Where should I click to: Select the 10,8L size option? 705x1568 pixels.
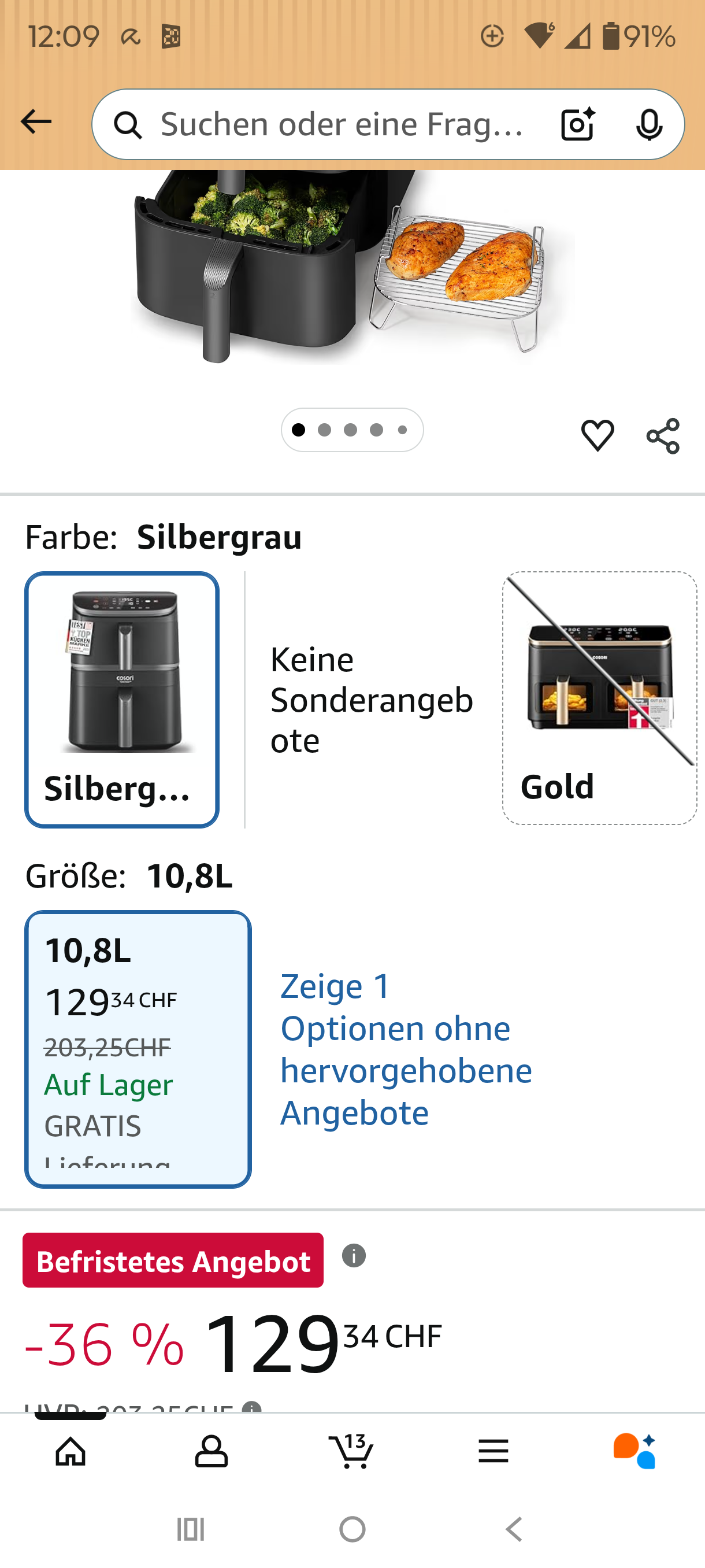138,1048
